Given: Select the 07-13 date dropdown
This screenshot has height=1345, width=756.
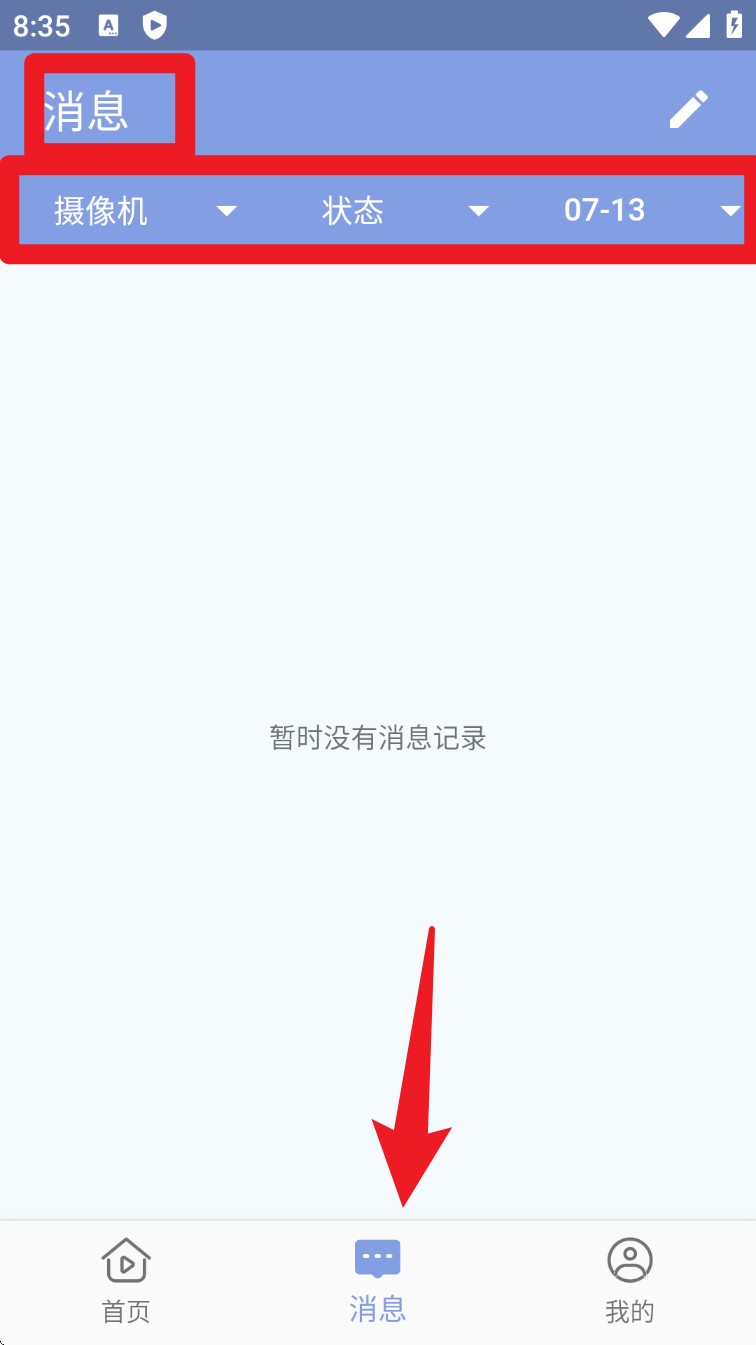Looking at the screenshot, I should click(650, 210).
